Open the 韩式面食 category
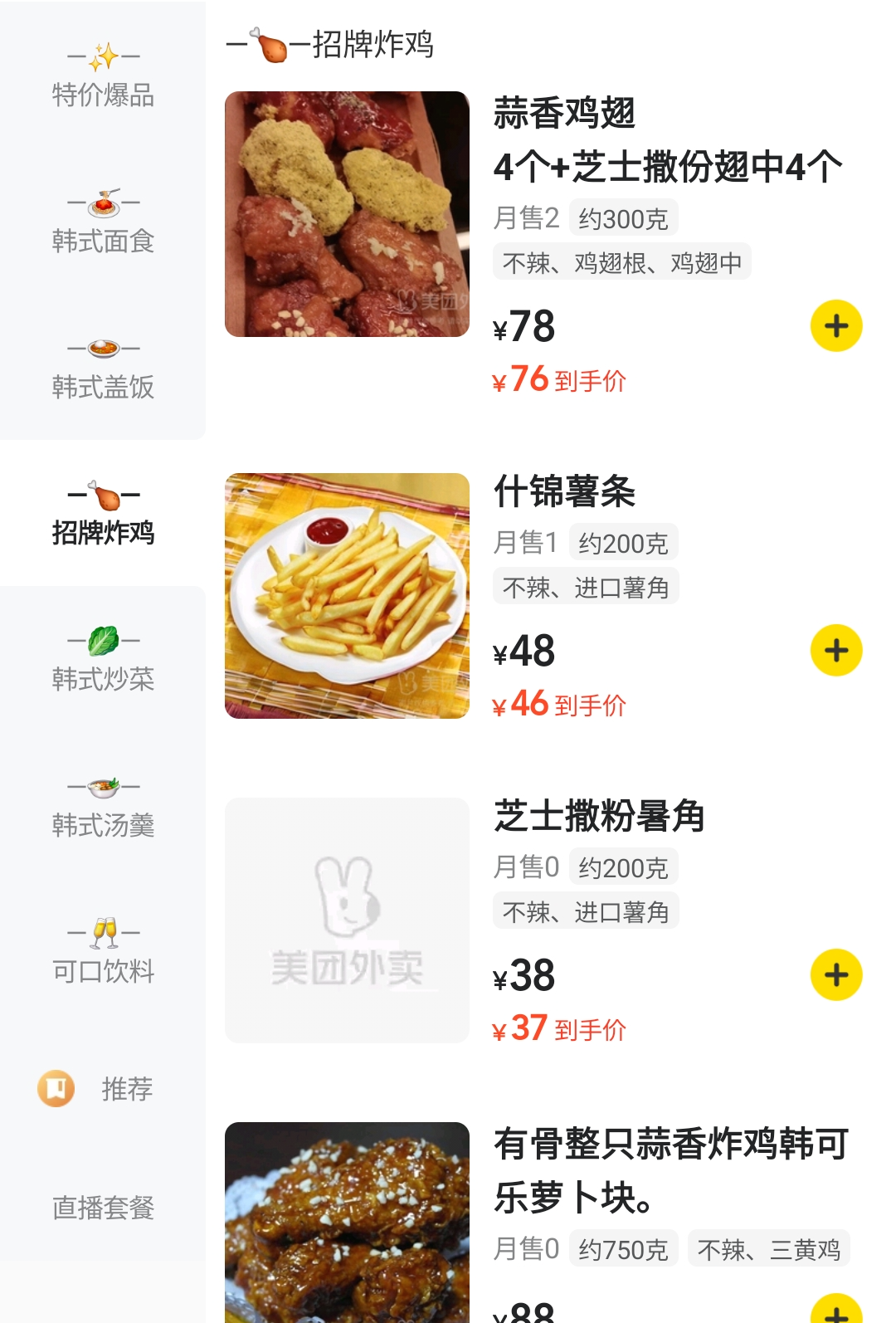This screenshot has height=1323, width=896. point(103,222)
